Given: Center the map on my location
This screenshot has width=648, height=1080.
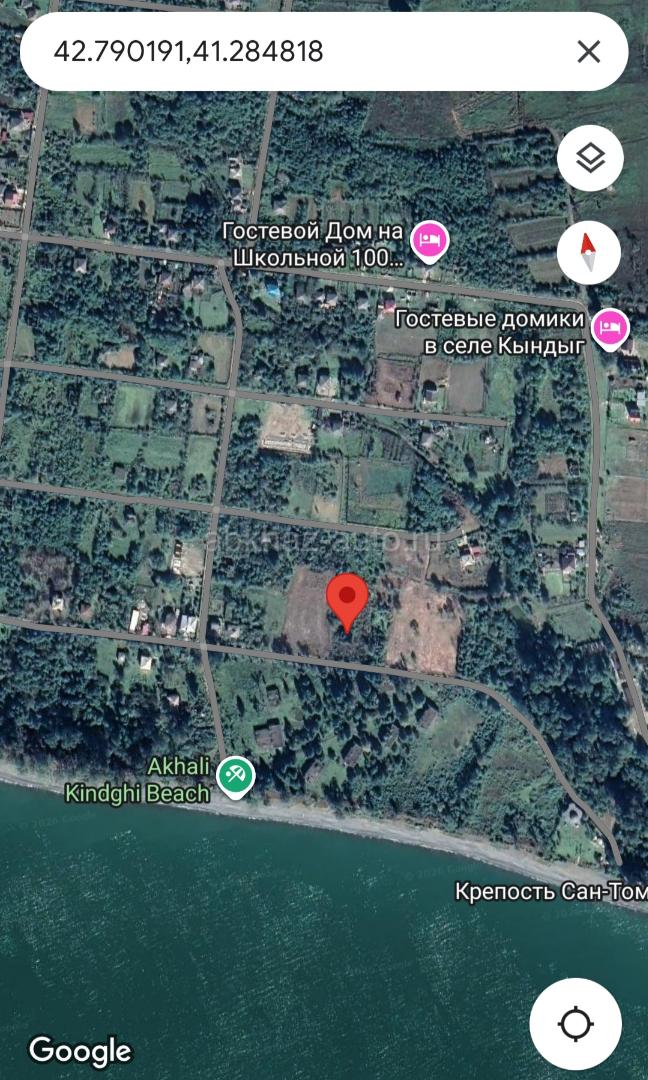Looking at the screenshot, I should coord(576,1024).
